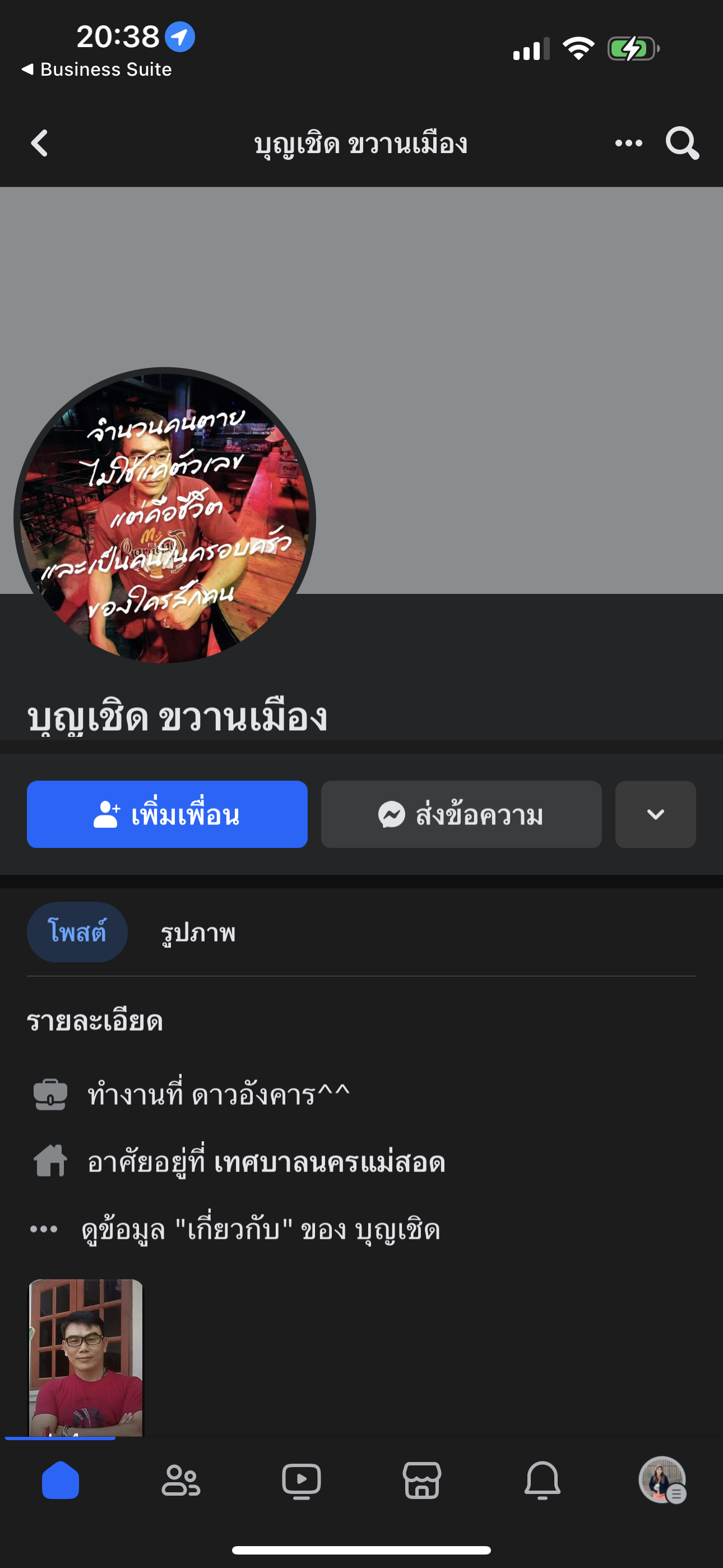Image resolution: width=723 pixels, height=1568 pixels.
Task: Open the profile menu tab
Action: tap(662, 1481)
